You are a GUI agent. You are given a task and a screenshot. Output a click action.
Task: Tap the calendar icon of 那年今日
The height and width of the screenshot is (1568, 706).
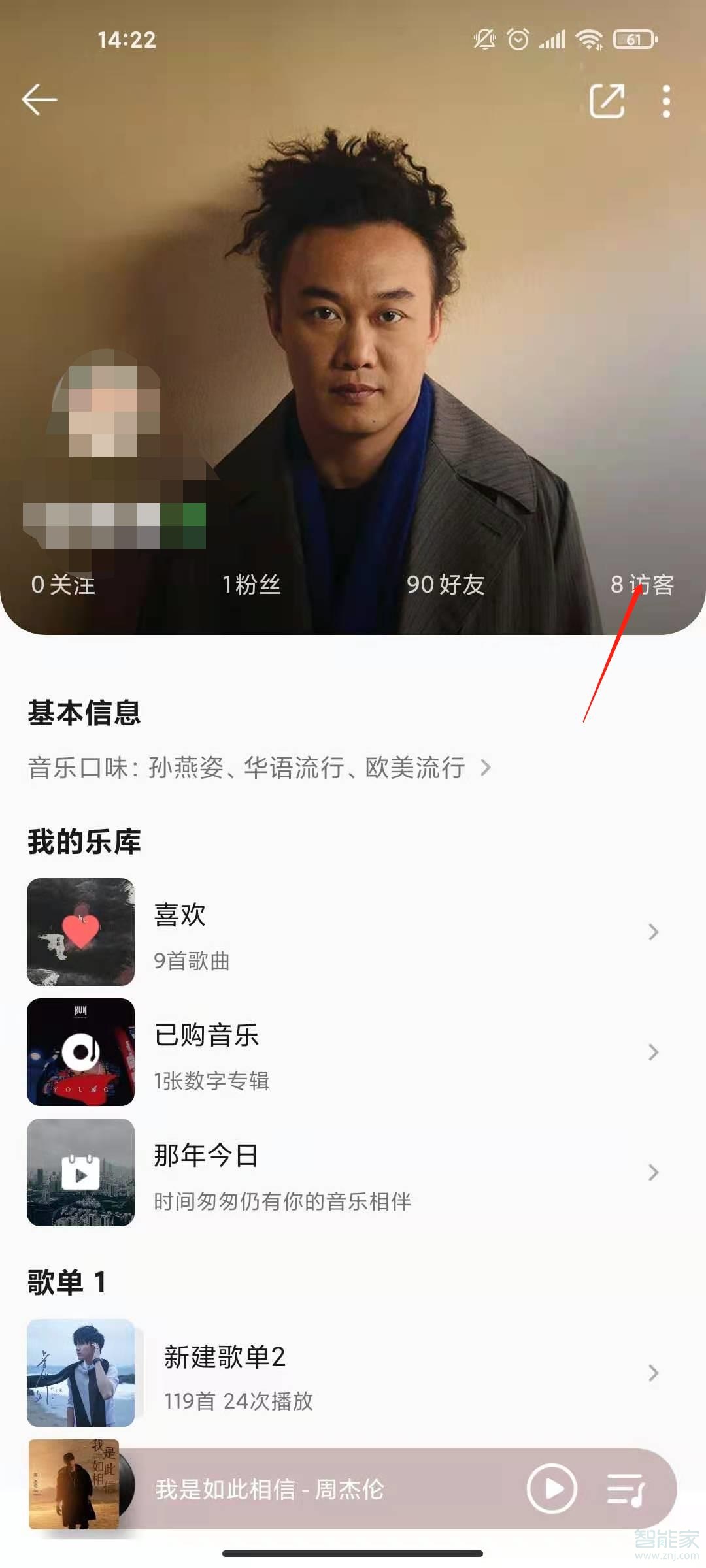(80, 1173)
